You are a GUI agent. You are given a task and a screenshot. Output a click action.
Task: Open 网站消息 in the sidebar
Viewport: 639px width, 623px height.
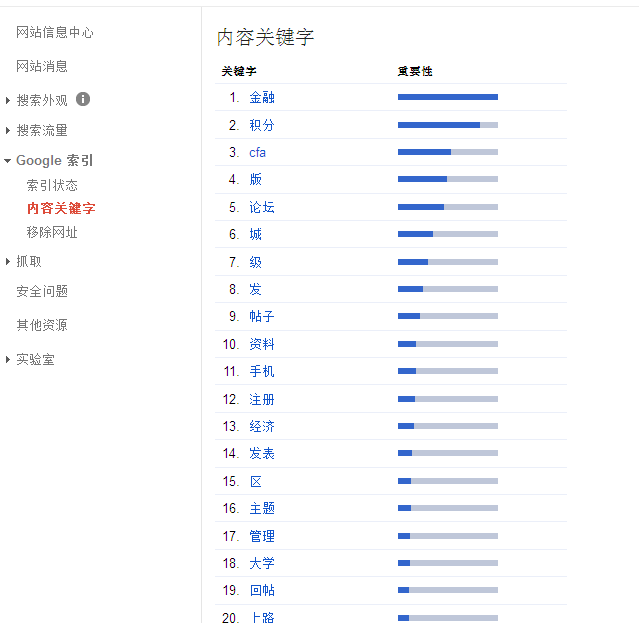pos(42,66)
